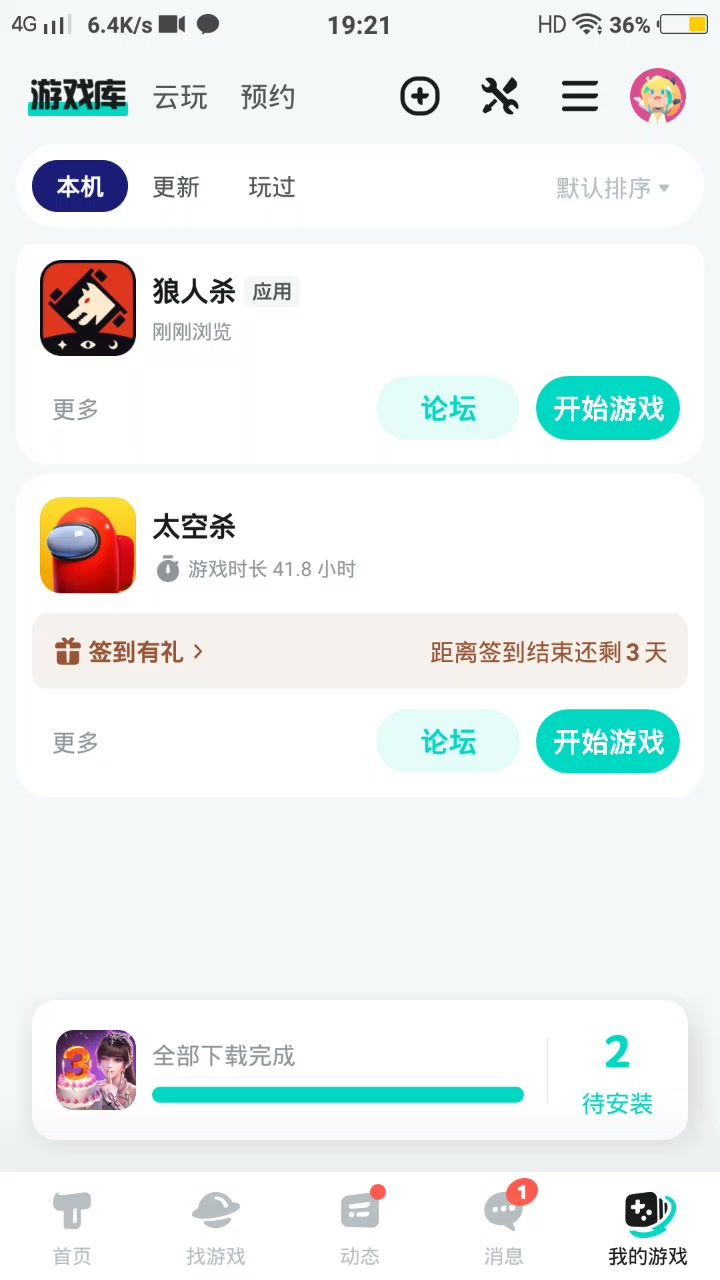Screen dimensions: 720x1280
Task: Open the 消息 messages tab
Action: (504, 1227)
